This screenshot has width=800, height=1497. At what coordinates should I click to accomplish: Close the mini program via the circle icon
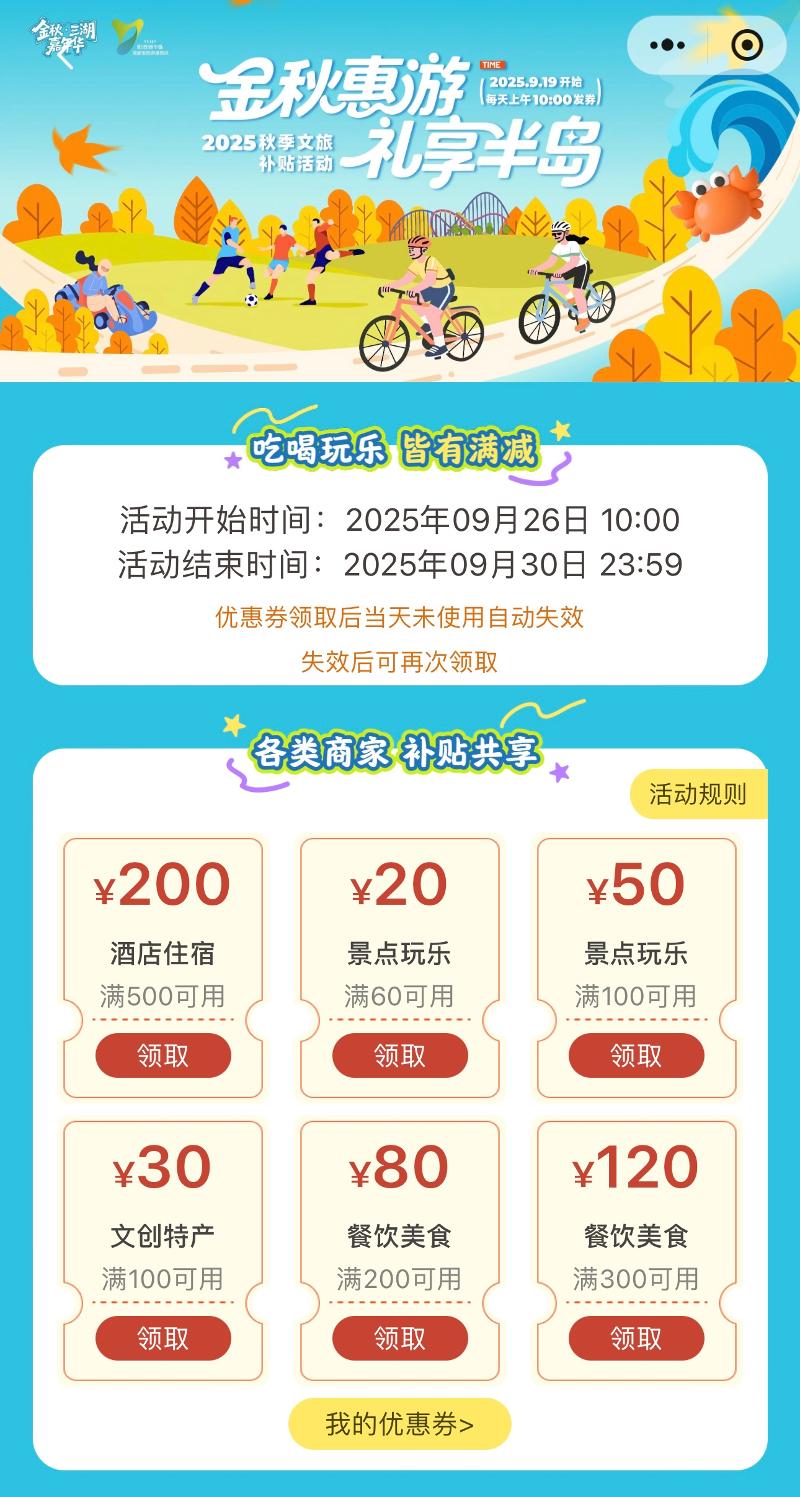(x=747, y=45)
